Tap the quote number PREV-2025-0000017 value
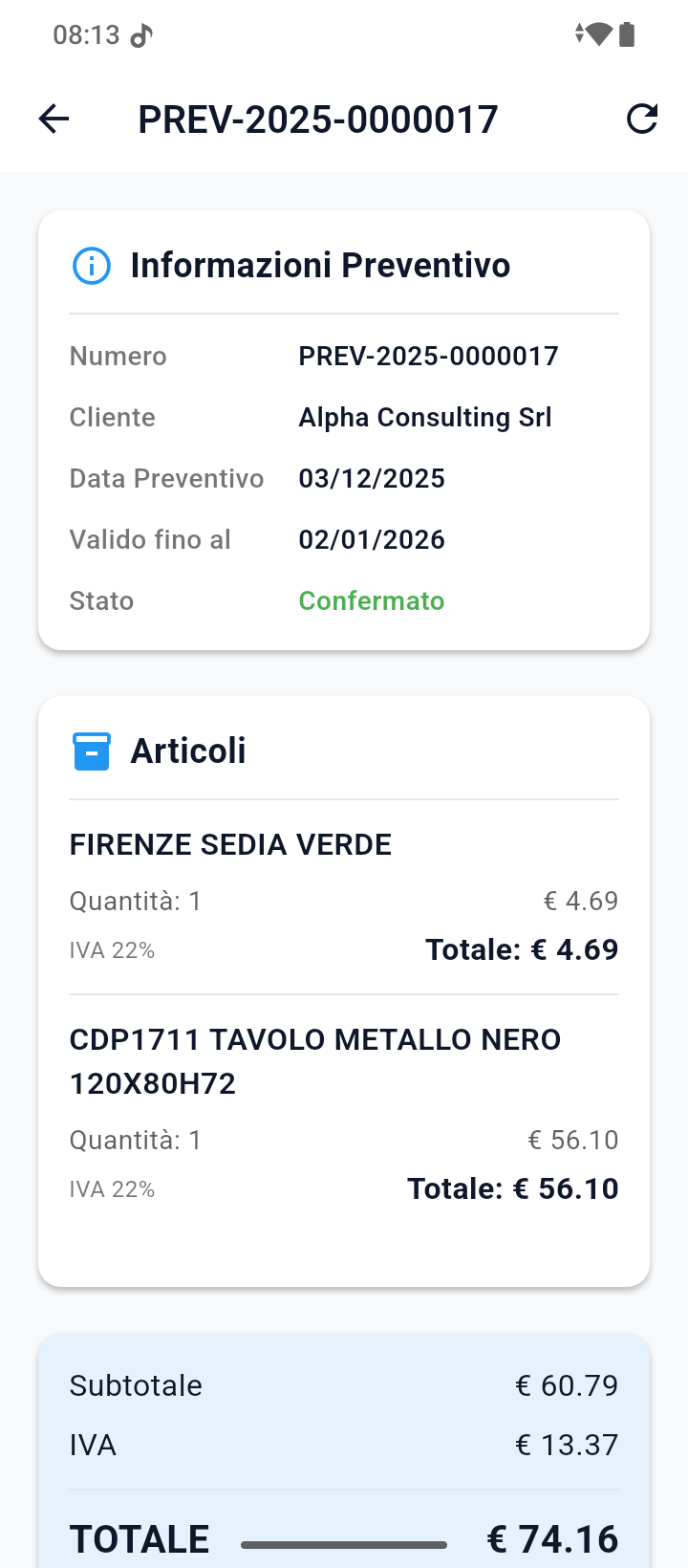 [x=428, y=356]
